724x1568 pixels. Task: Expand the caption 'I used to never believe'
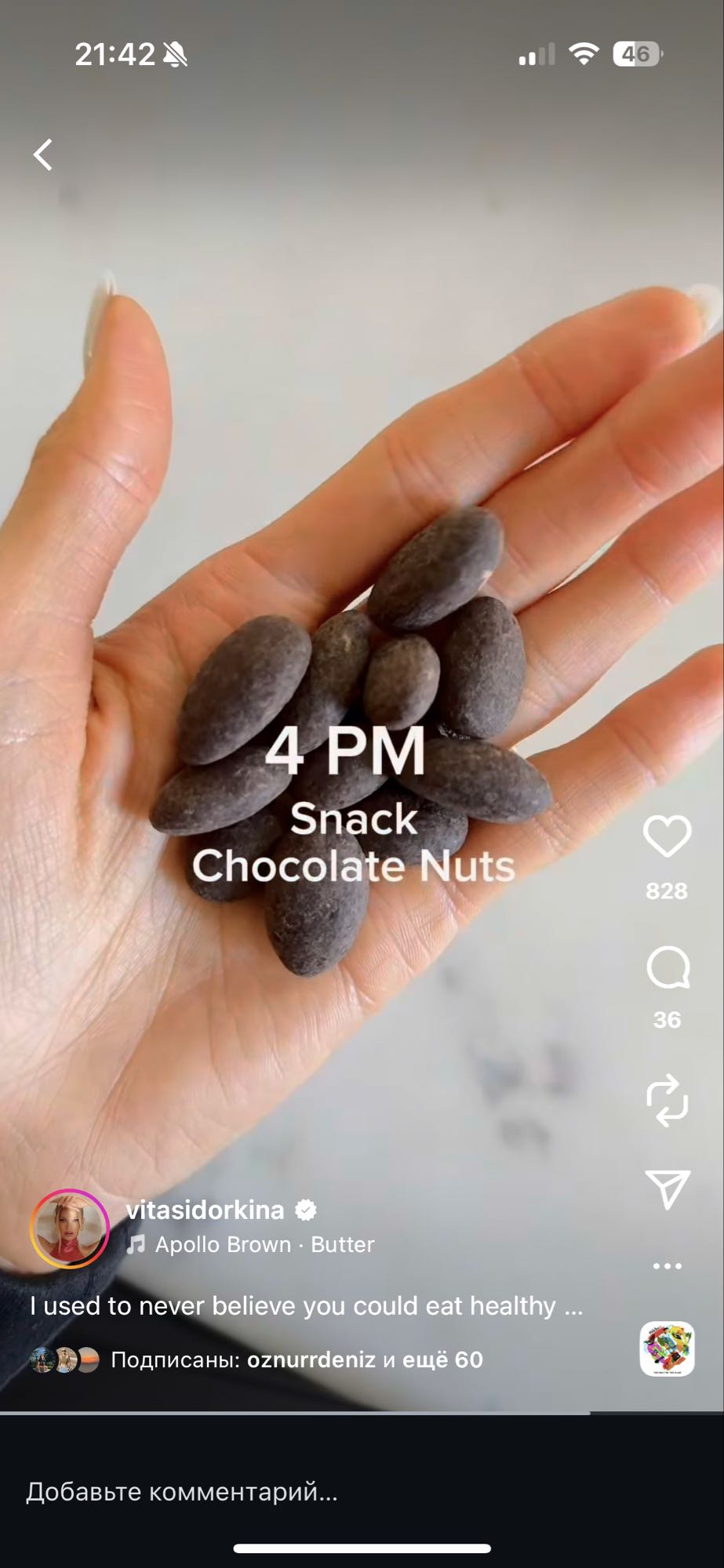(306, 1305)
